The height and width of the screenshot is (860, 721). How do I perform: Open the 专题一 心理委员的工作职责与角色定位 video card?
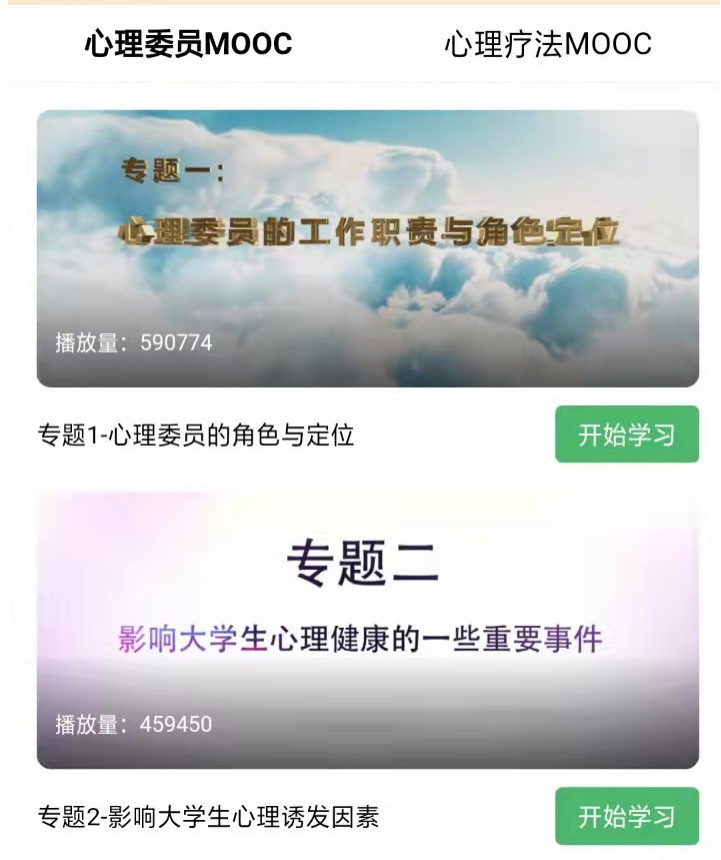point(367,248)
